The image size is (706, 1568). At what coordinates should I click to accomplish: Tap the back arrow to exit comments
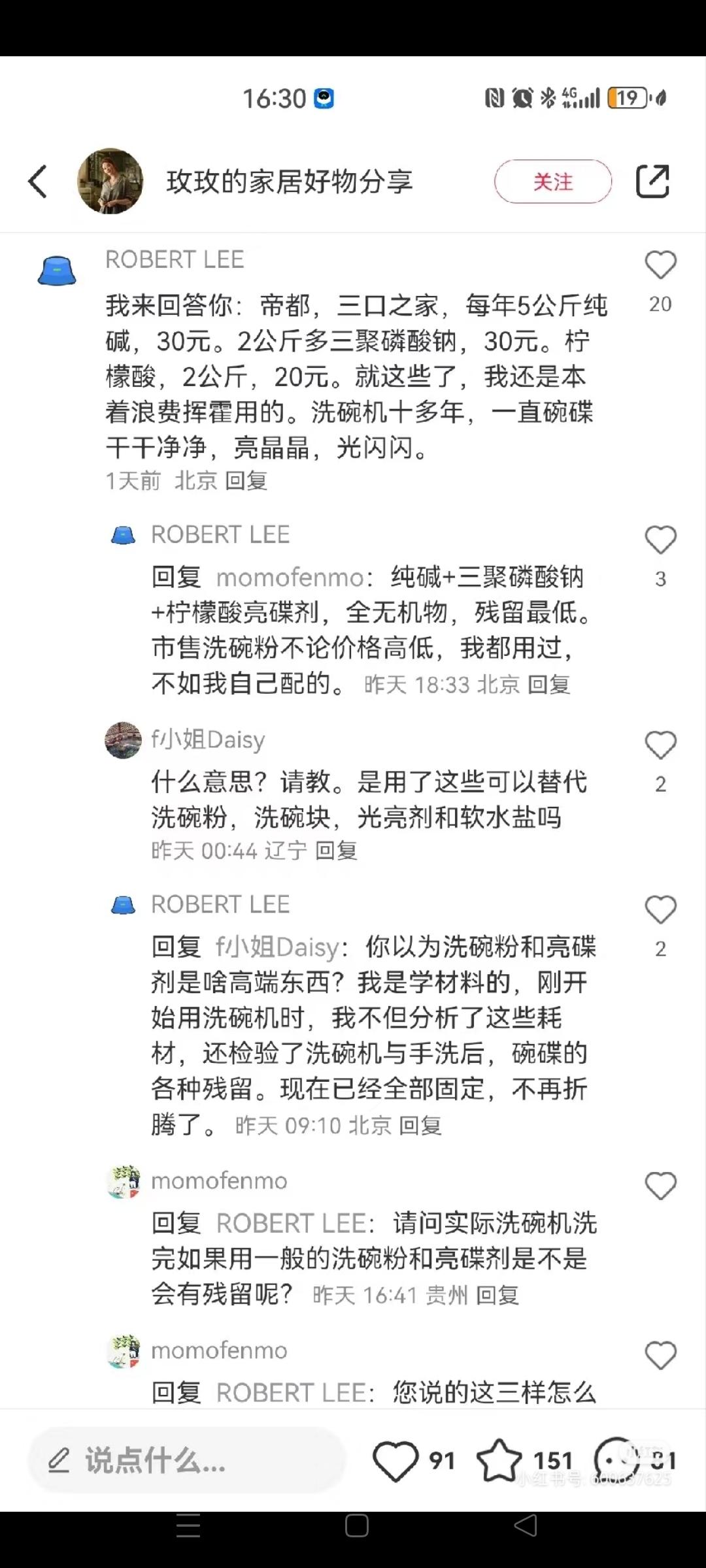click(37, 182)
